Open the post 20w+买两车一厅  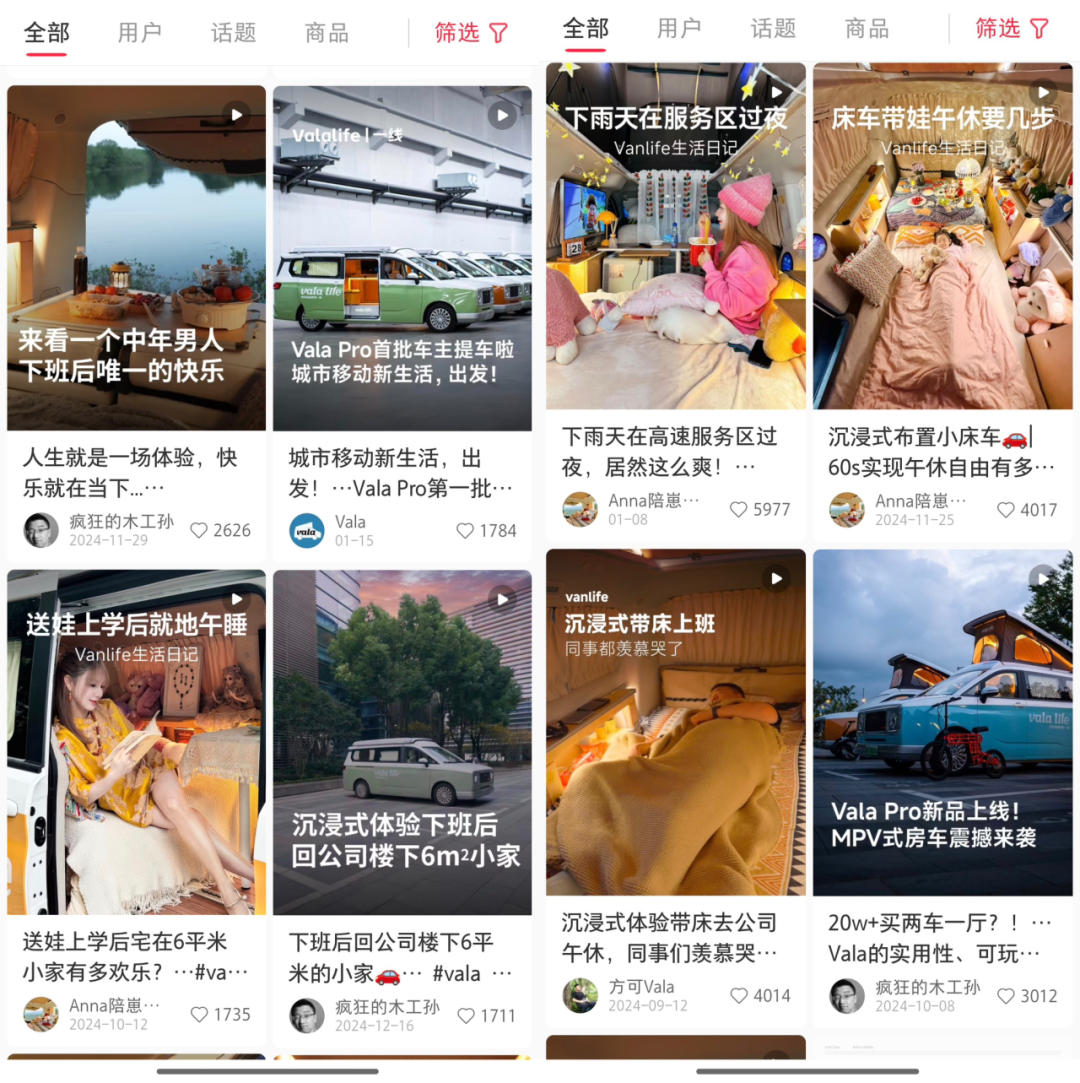coord(942,722)
